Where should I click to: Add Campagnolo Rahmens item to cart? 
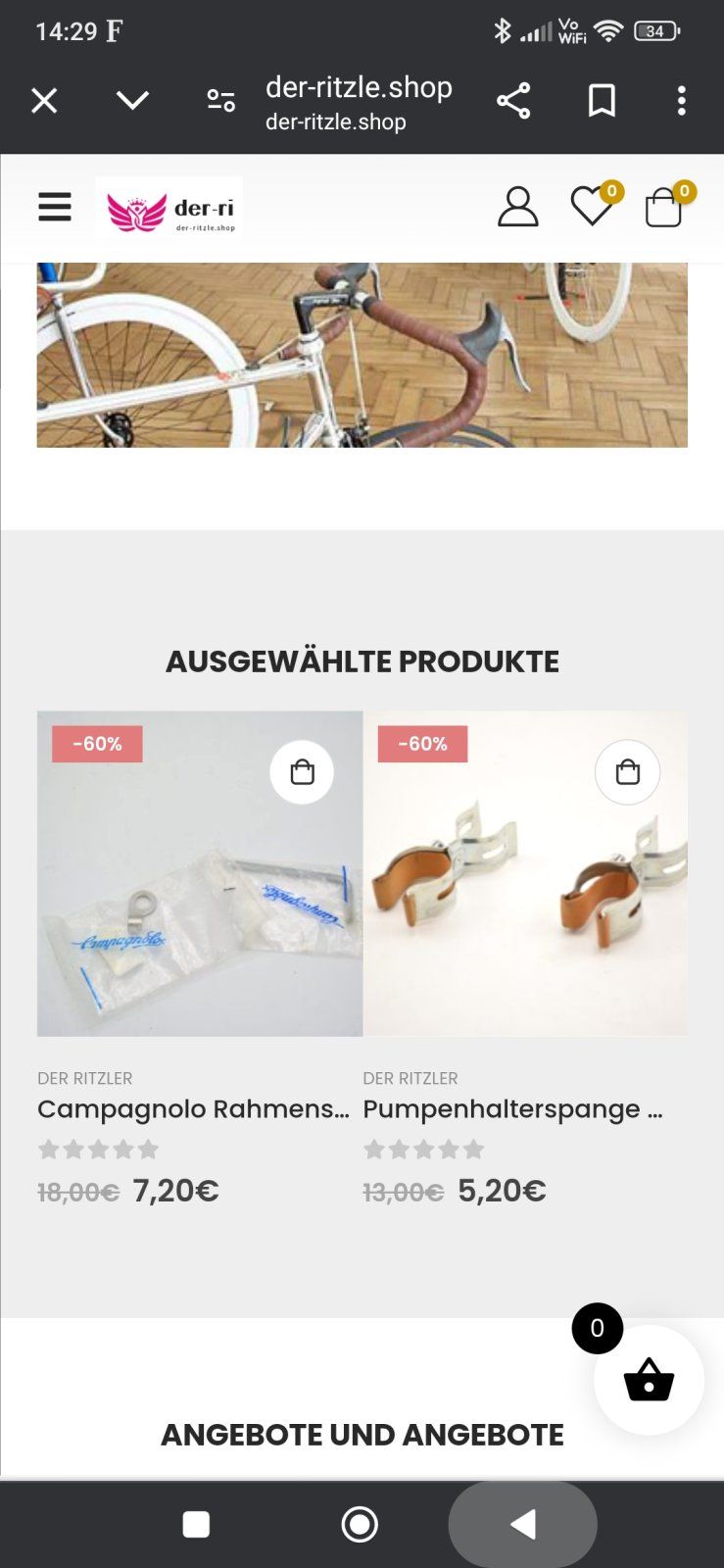tap(302, 772)
